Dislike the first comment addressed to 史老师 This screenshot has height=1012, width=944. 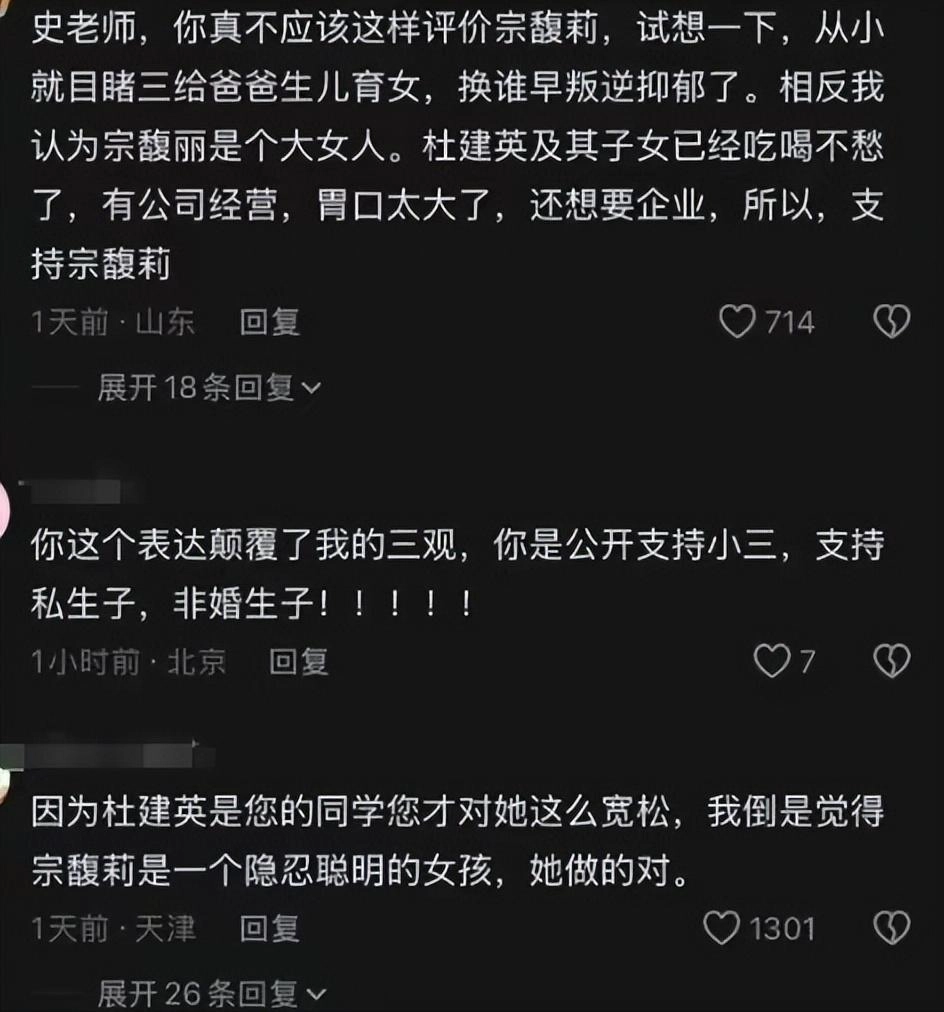tap(890, 320)
